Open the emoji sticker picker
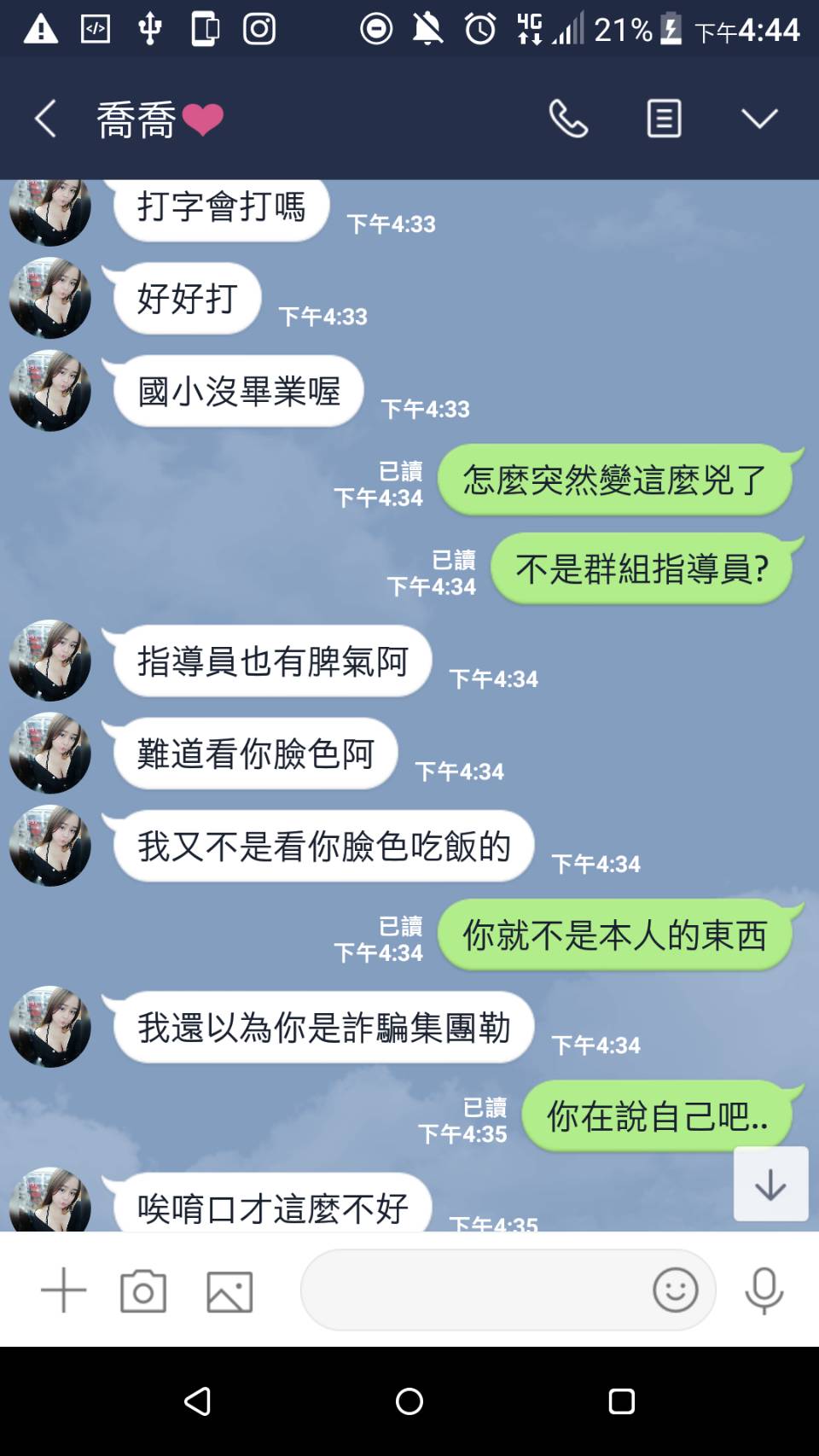Viewport: 819px width, 1456px height. [x=675, y=1290]
